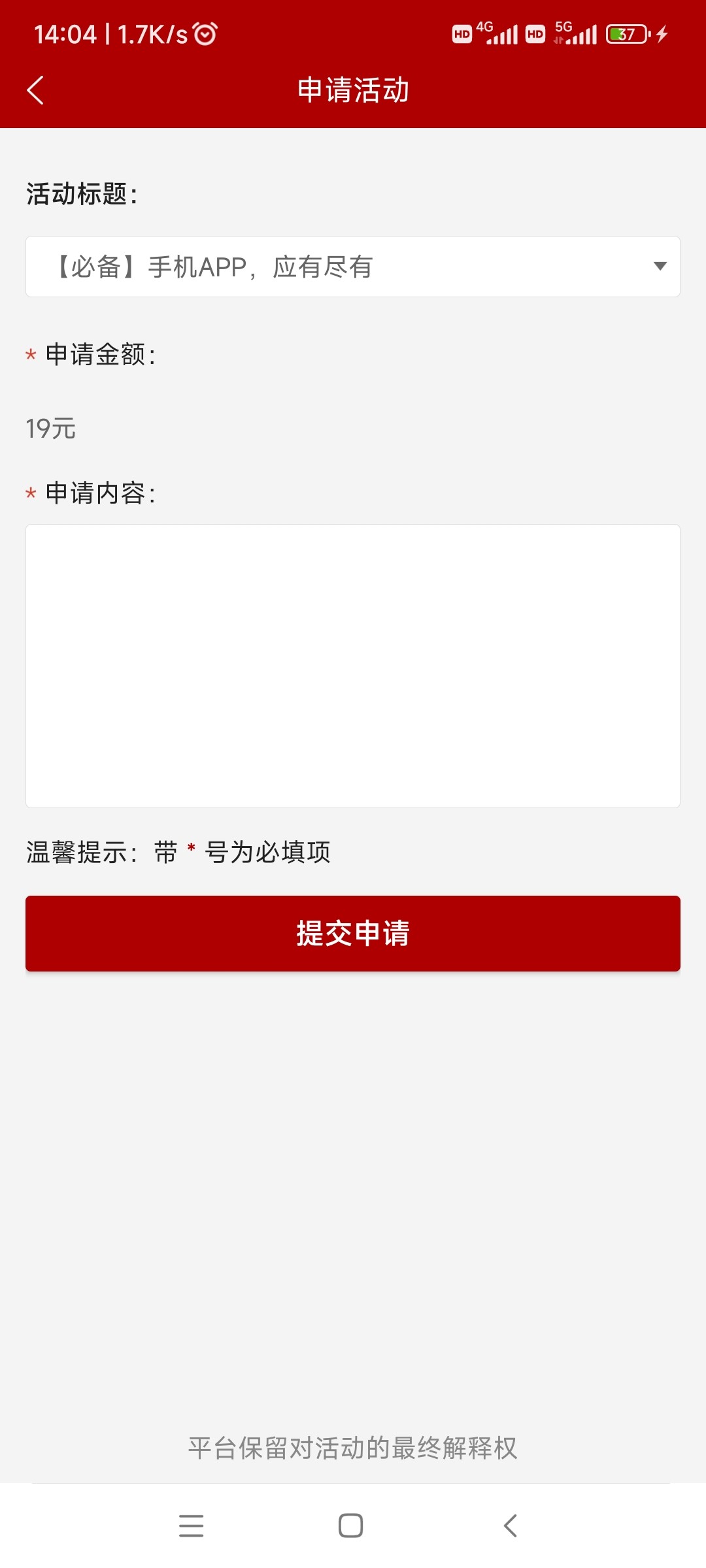Expand the 活动标题 dropdown
This screenshot has width=706, height=1568.
(353, 267)
